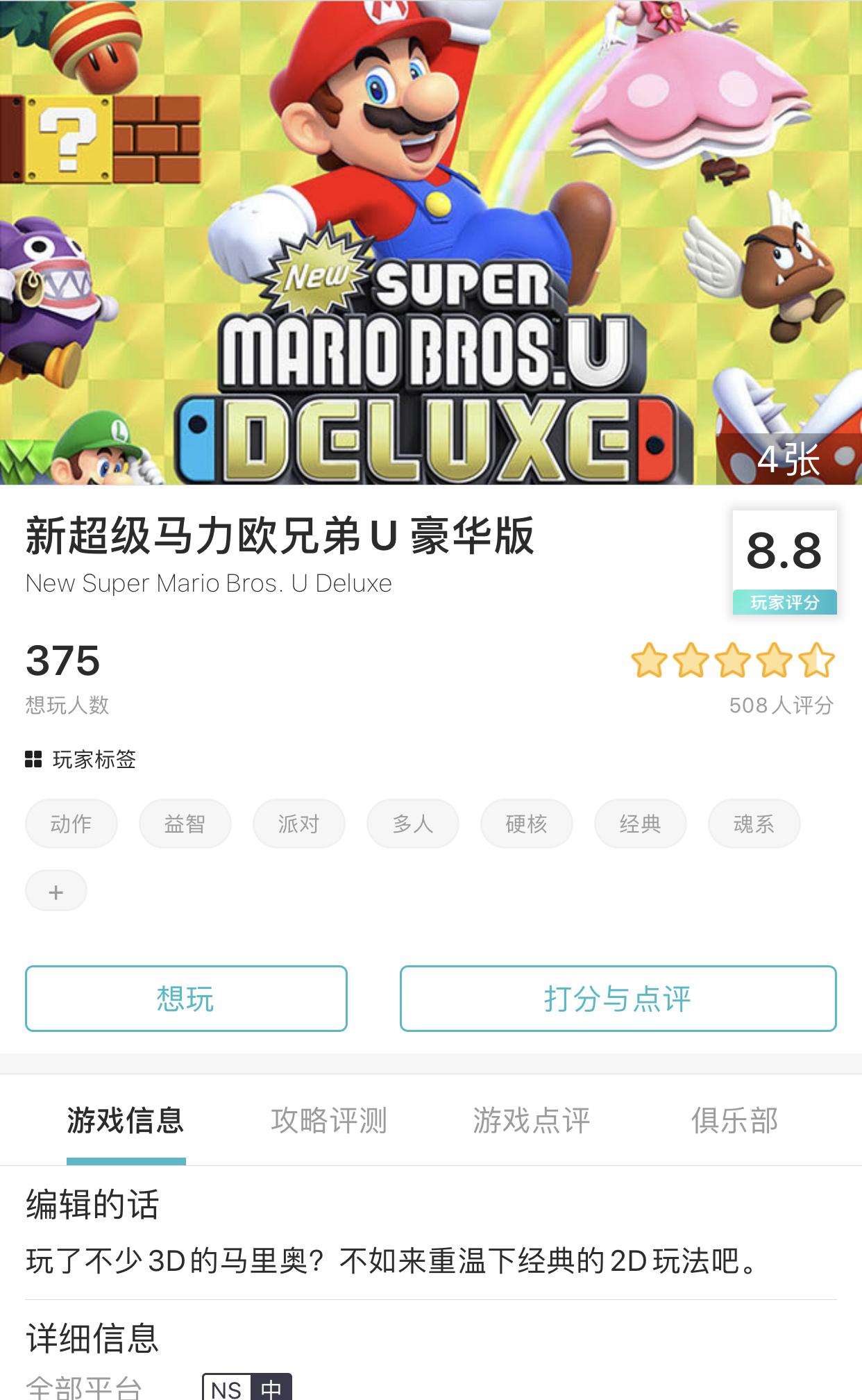Select the 益智 player tag
This screenshot has width=862, height=1400.
(x=185, y=824)
